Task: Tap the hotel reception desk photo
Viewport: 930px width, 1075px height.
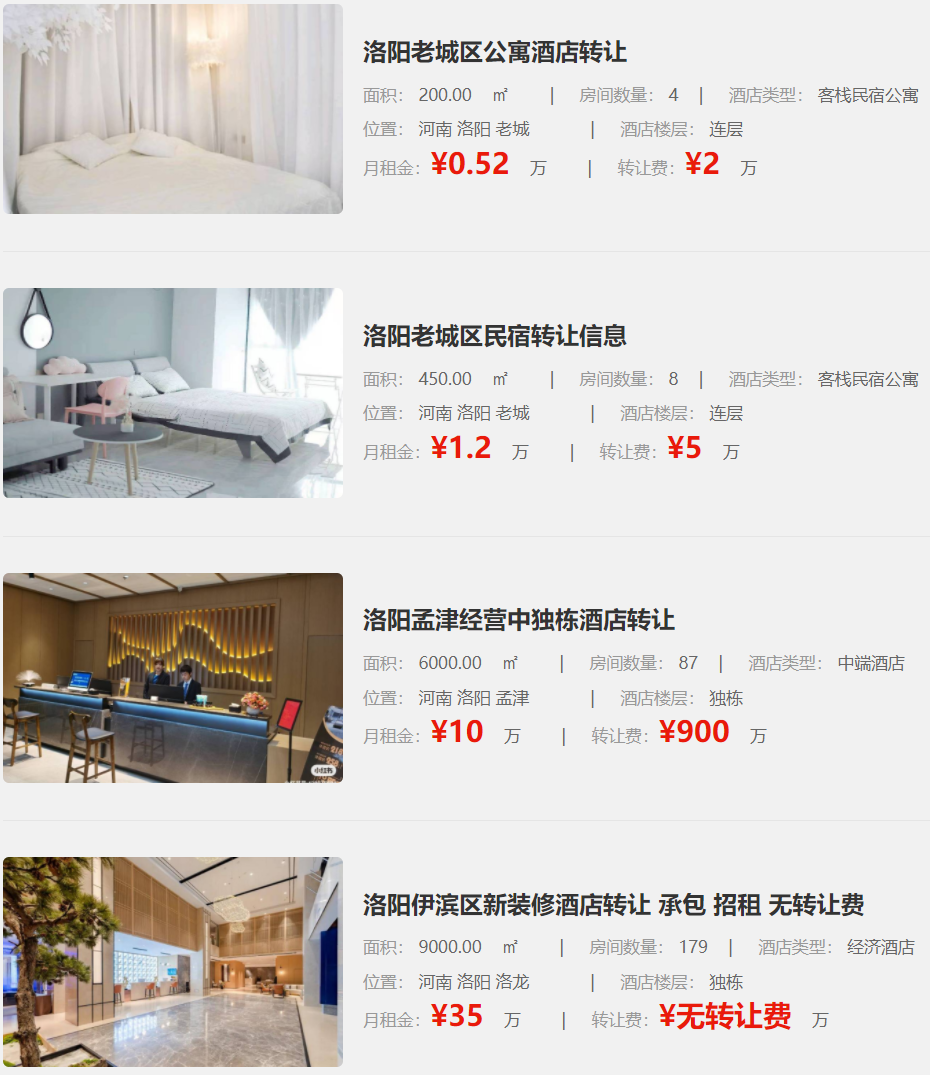Action: click(172, 678)
